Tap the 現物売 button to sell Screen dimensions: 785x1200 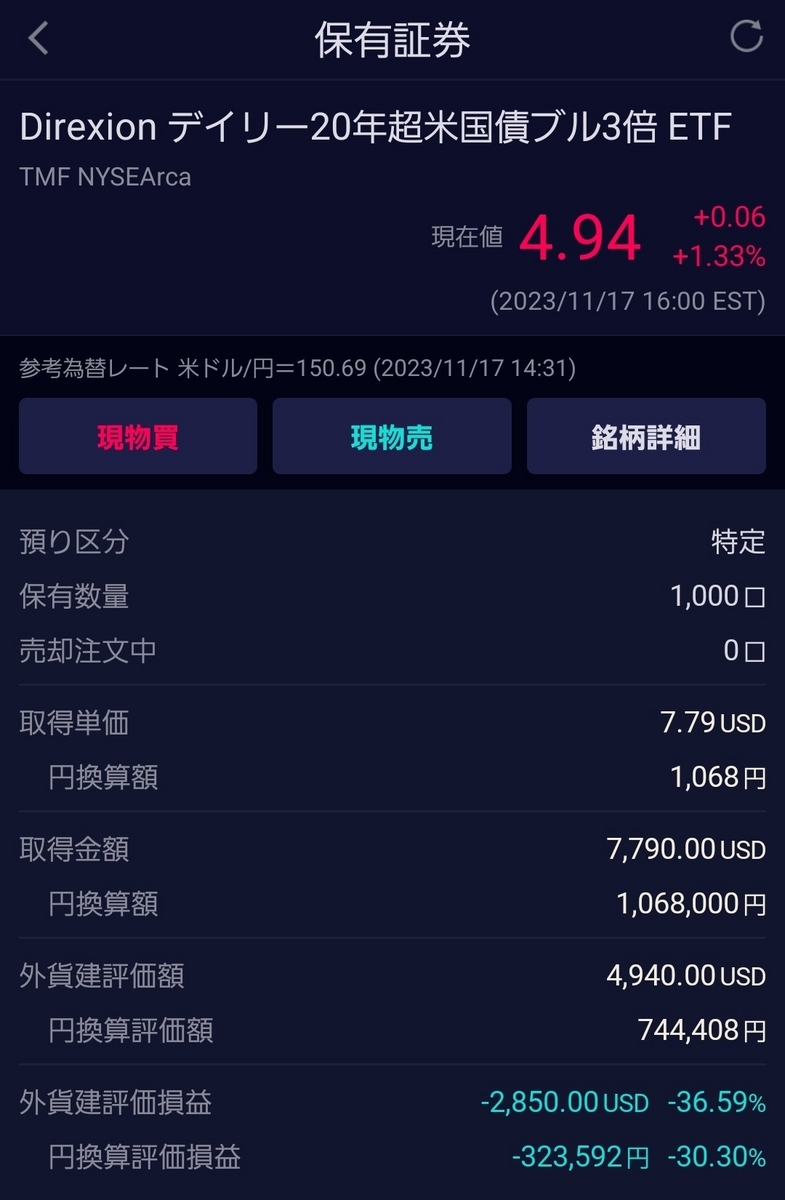[x=392, y=437]
